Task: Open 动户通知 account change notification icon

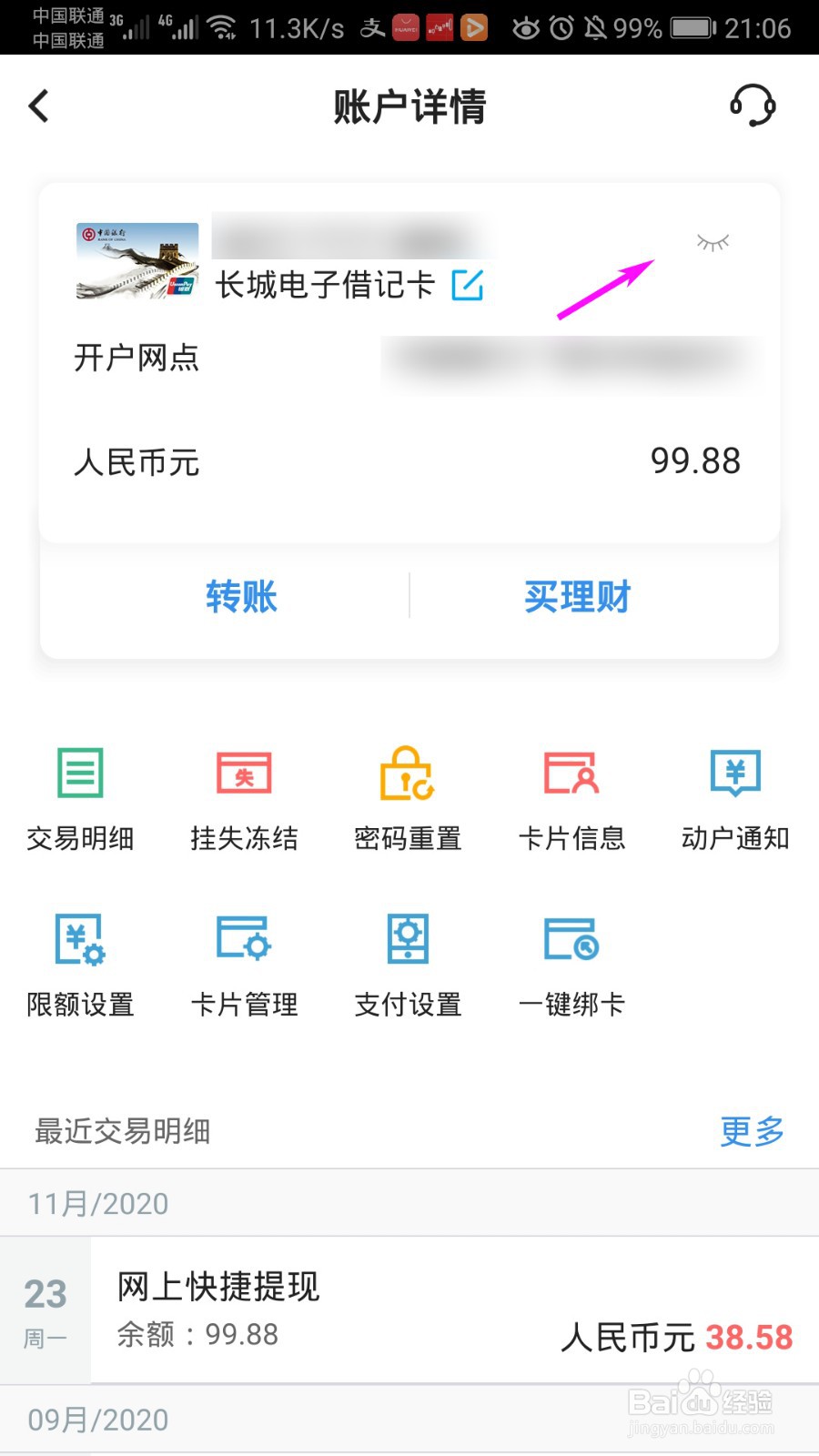Action: (734, 796)
